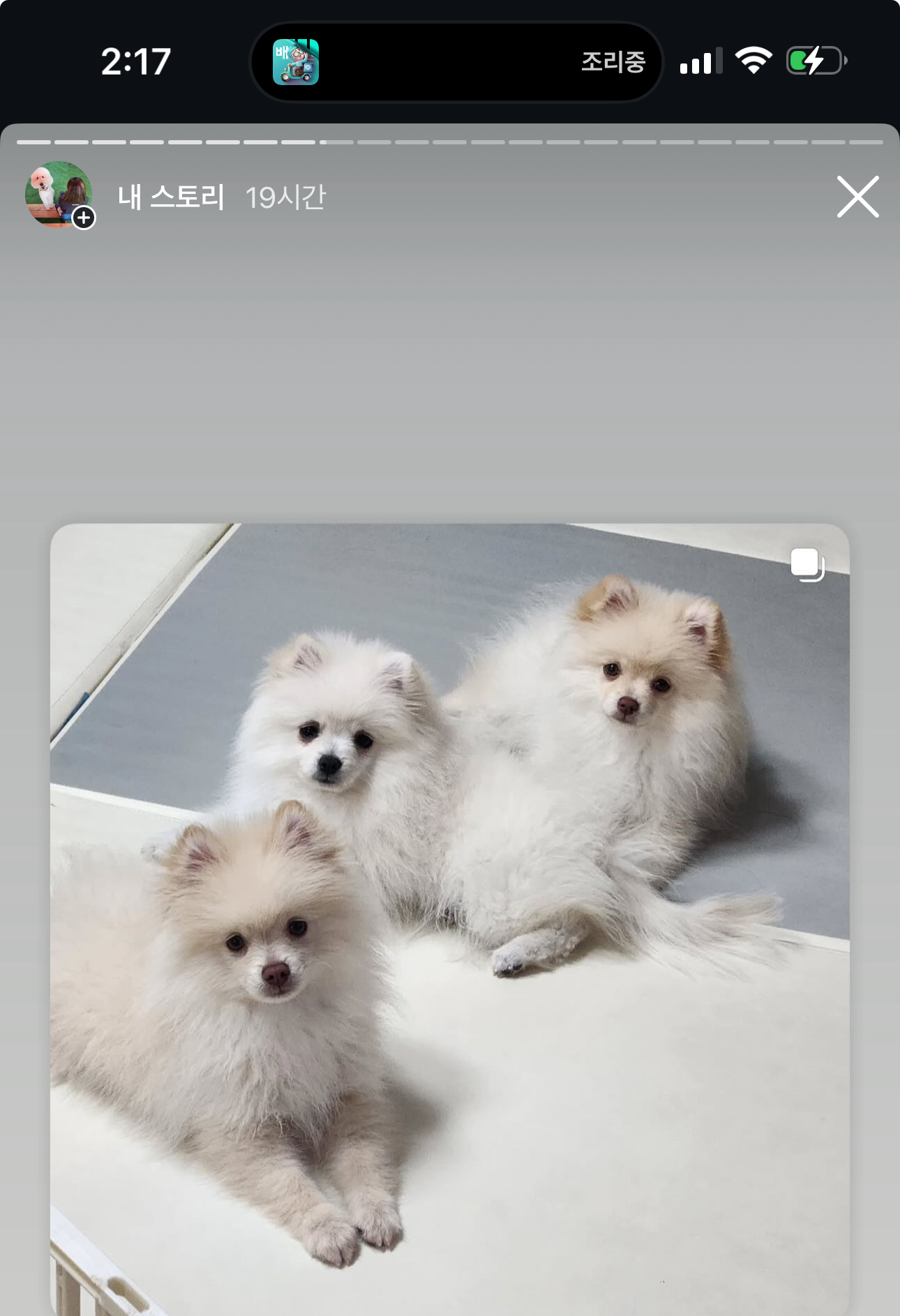Tap the 내 스토리 label

point(171,197)
